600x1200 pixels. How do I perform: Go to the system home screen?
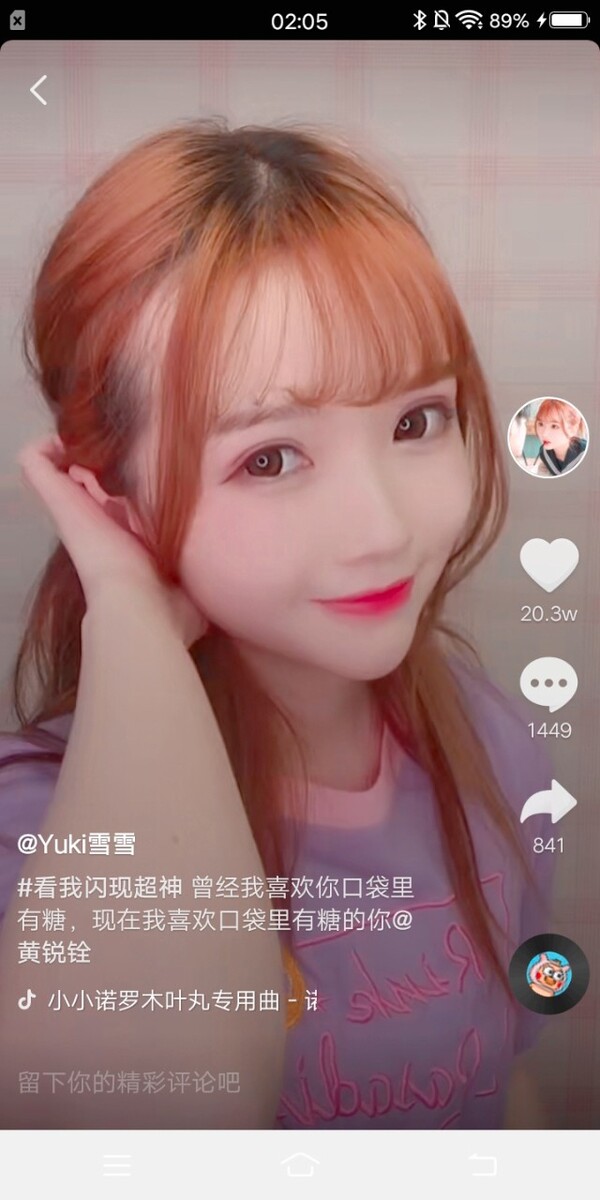tap(299, 1164)
